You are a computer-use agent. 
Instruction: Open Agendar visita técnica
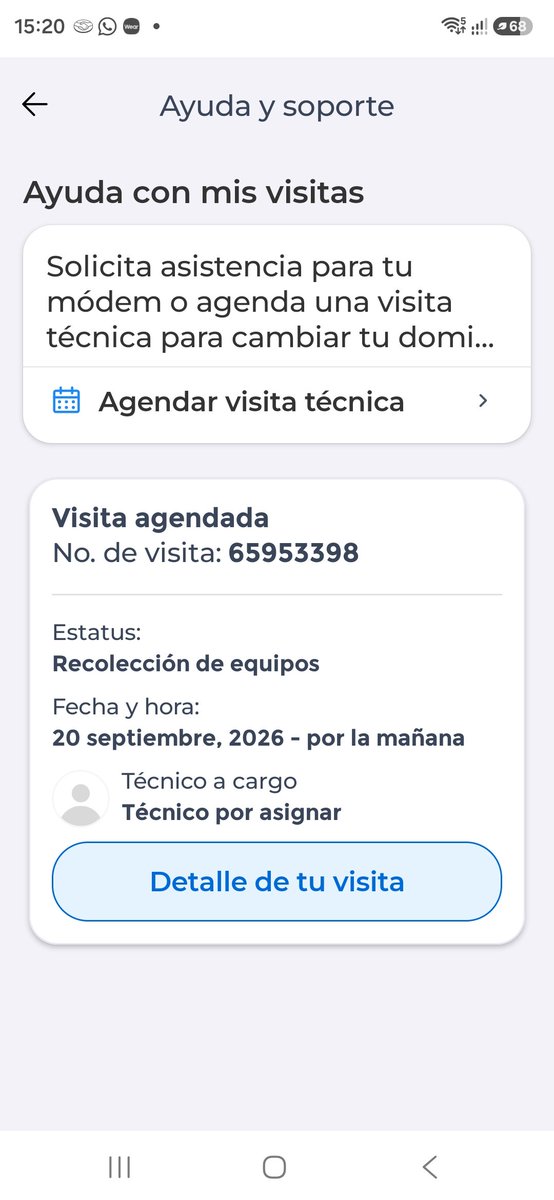tap(277, 402)
